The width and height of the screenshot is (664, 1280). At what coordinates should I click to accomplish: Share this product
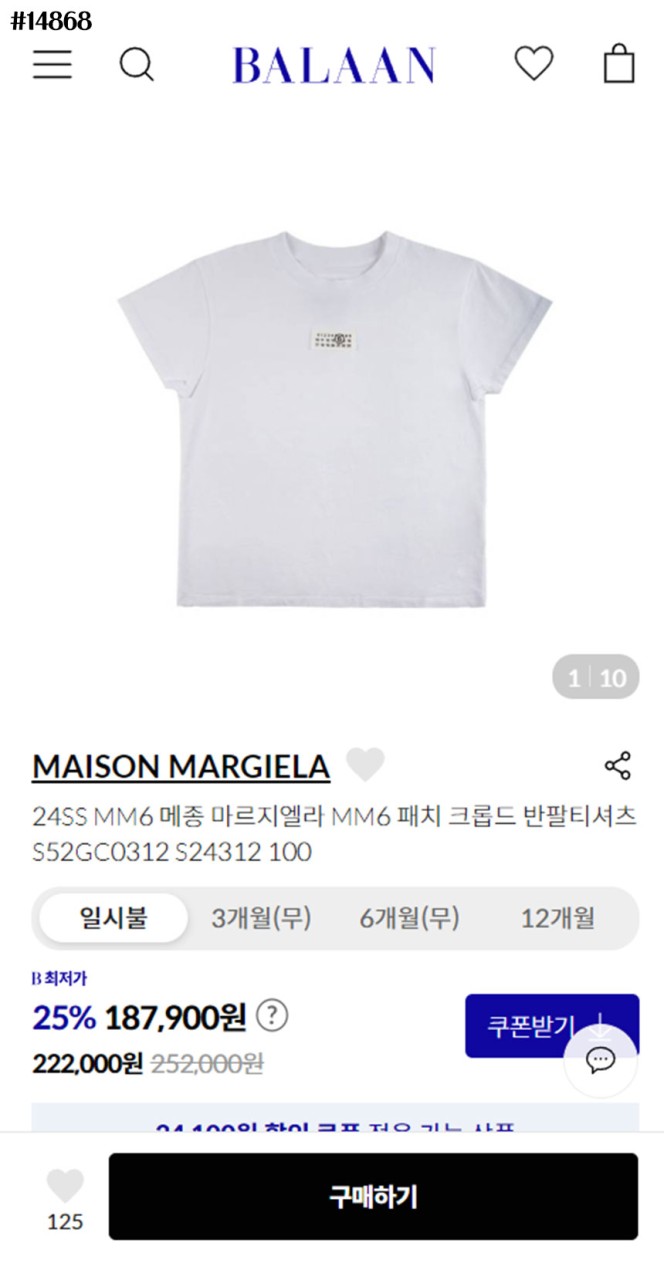(617, 767)
